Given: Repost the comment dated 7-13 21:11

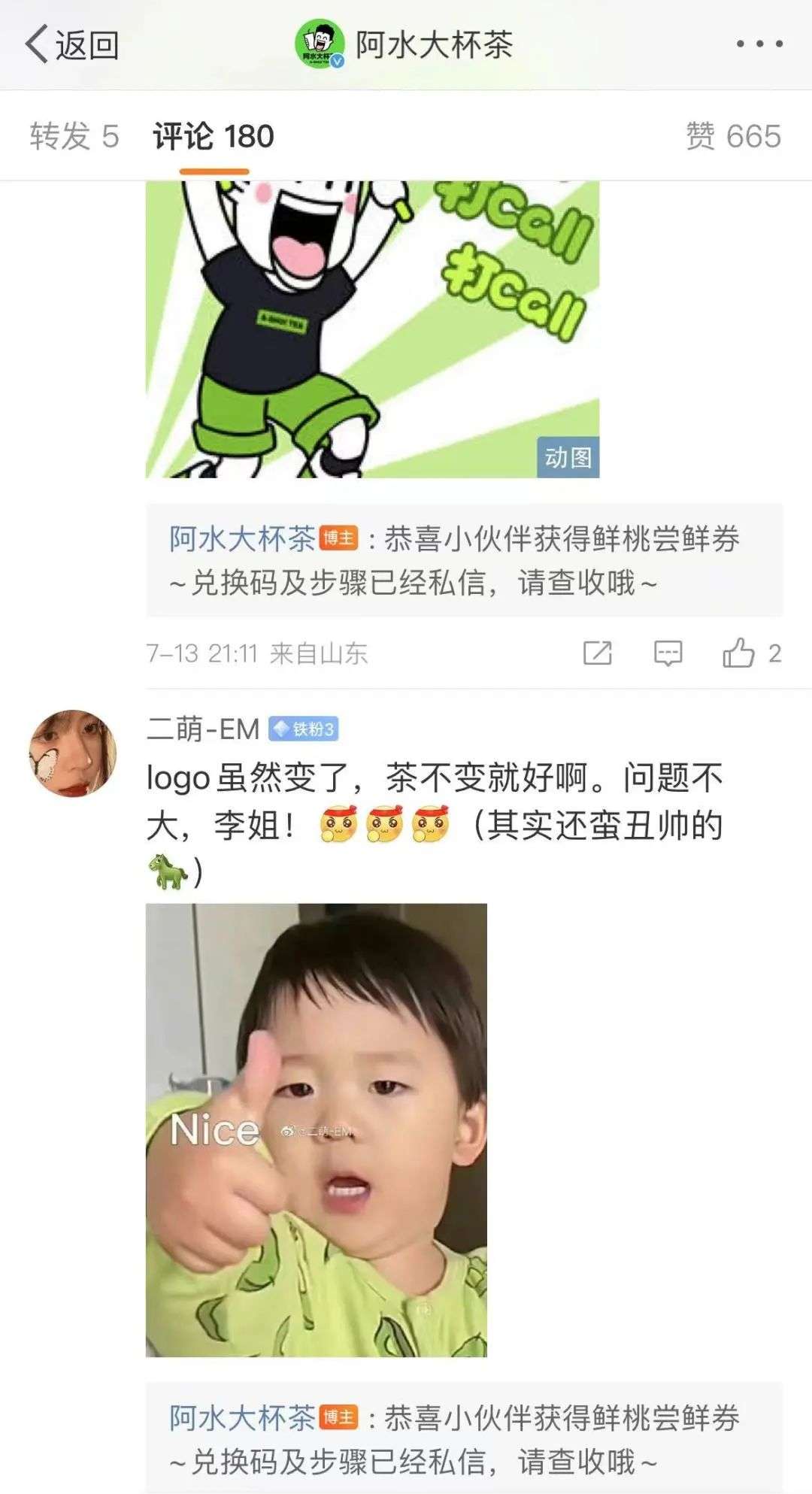Looking at the screenshot, I should click(598, 653).
